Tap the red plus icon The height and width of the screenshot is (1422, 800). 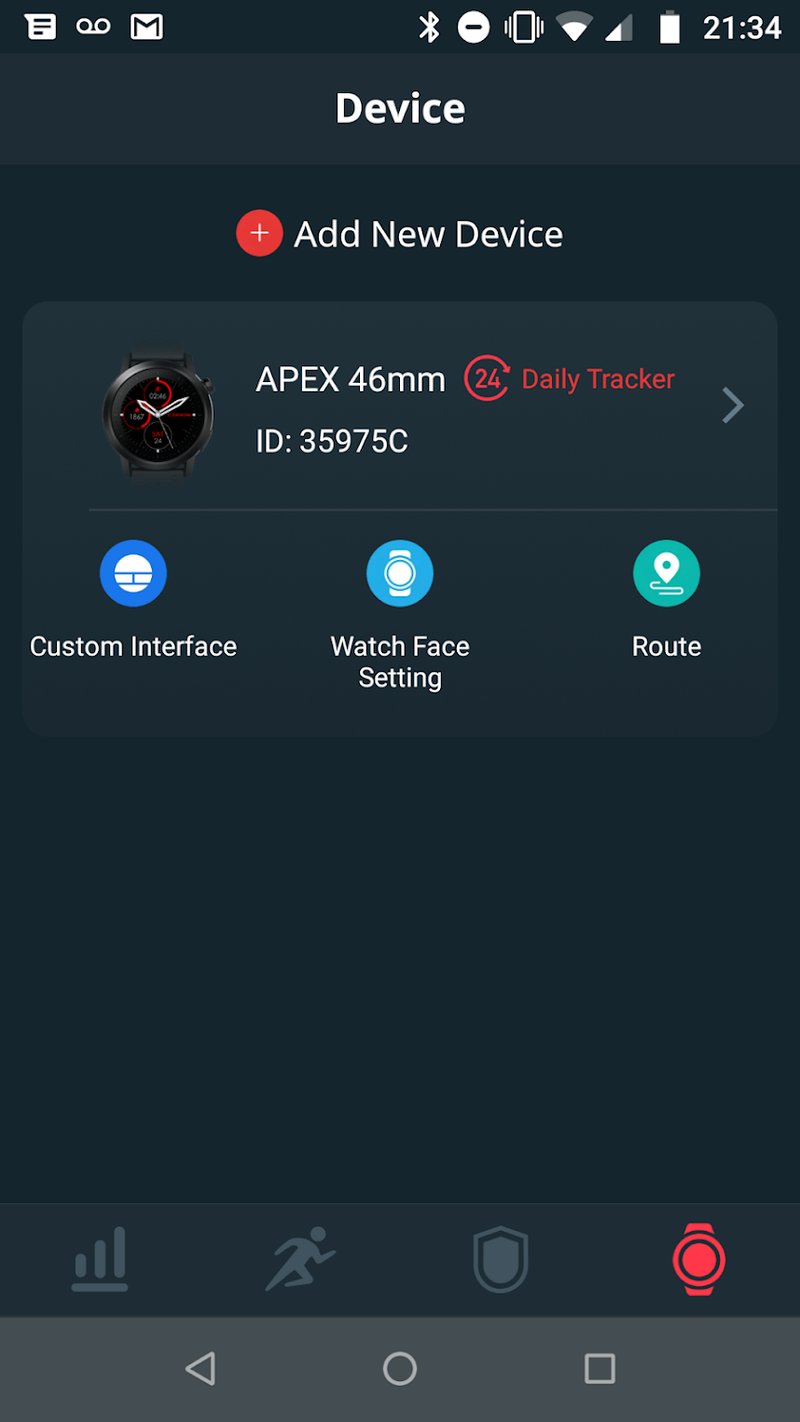(259, 233)
